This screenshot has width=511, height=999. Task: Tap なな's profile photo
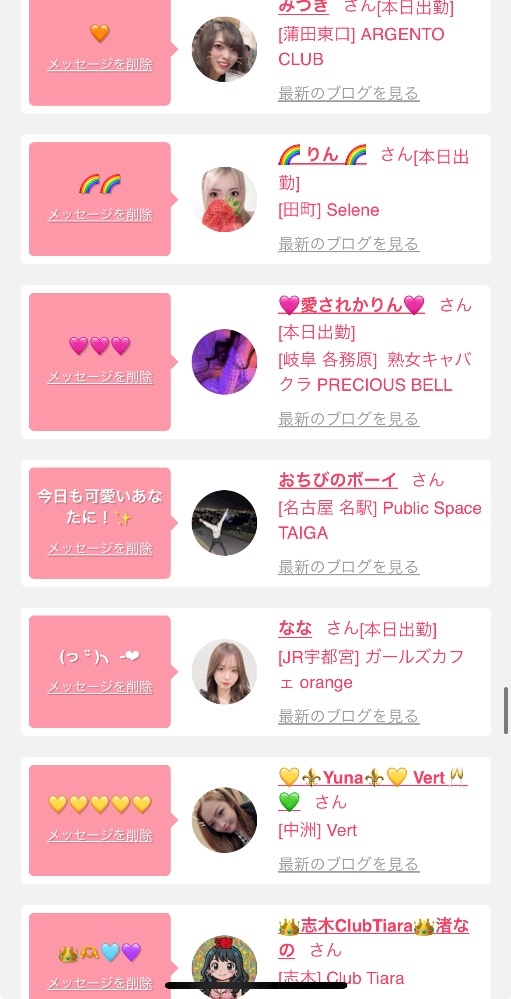point(224,672)
